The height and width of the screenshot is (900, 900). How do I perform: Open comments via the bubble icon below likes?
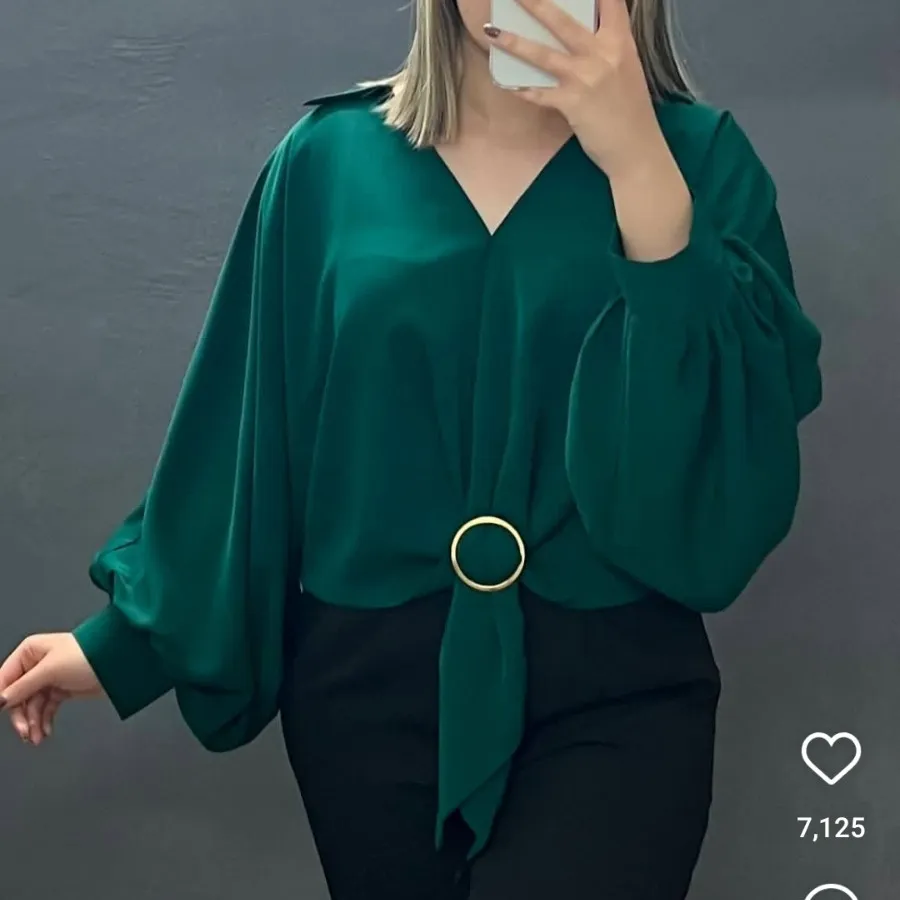tap(831, 892)
